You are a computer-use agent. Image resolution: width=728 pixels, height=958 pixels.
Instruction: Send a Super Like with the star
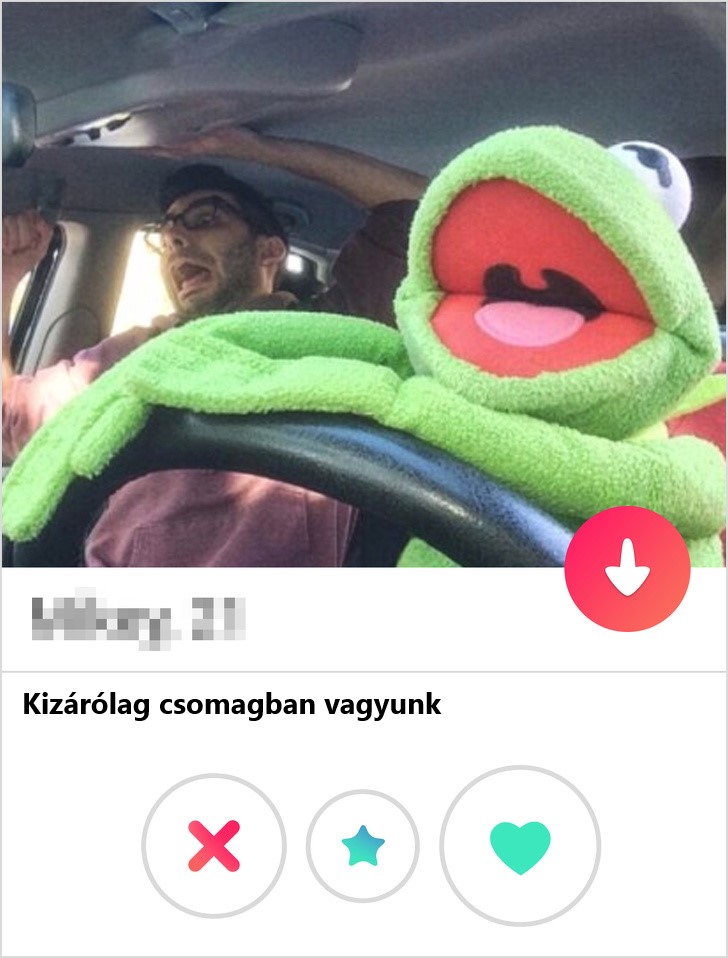pos(363,847)
